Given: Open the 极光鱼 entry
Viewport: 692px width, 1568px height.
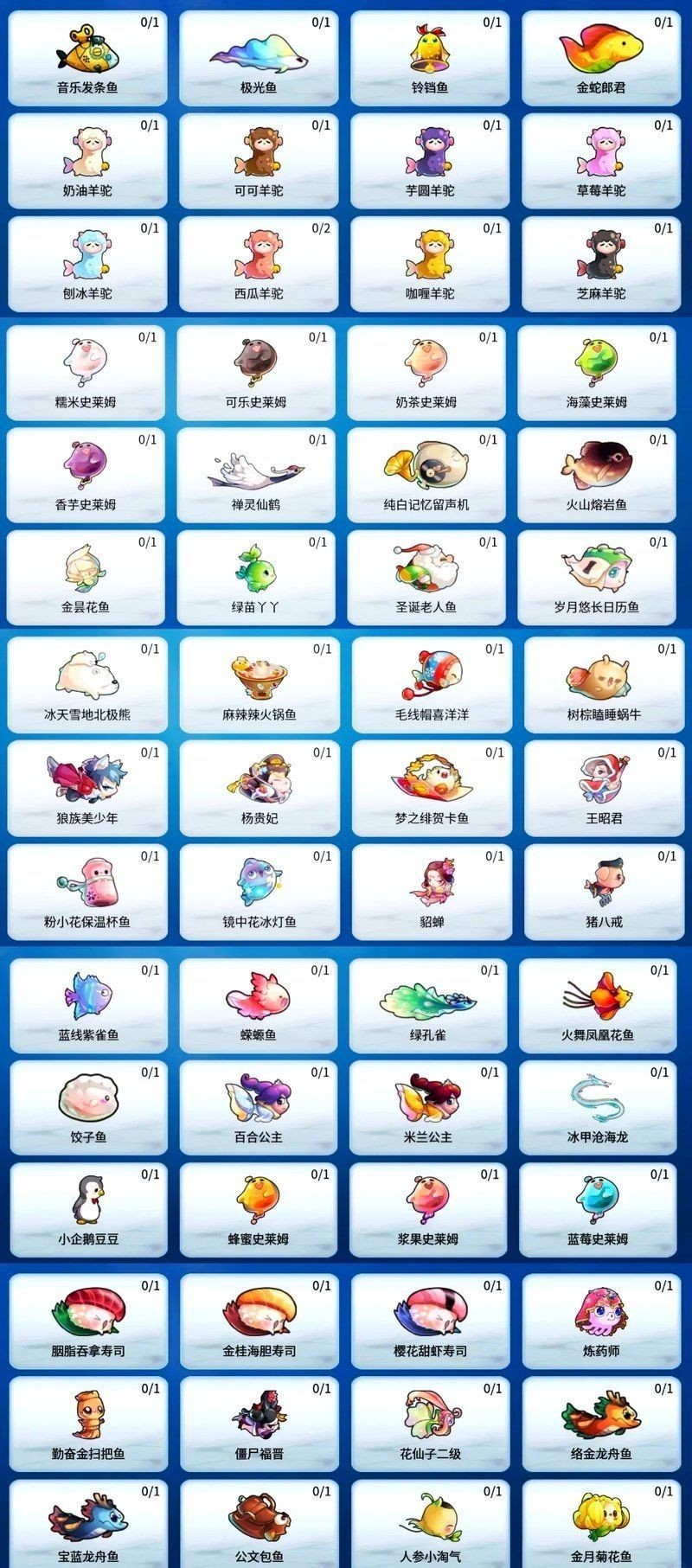Looking at the screenshot, I should (255, 52).
